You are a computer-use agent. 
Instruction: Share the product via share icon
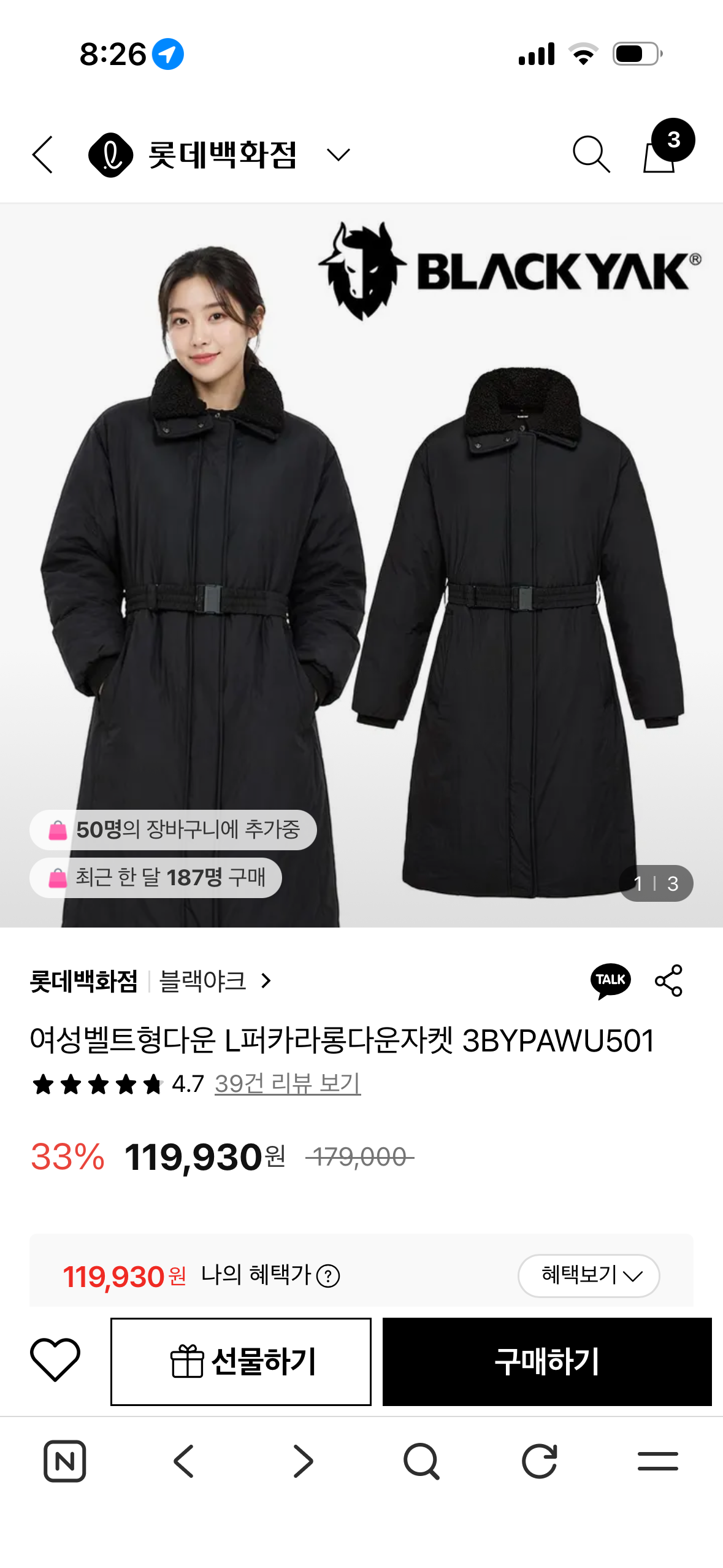tap(668, 980)
